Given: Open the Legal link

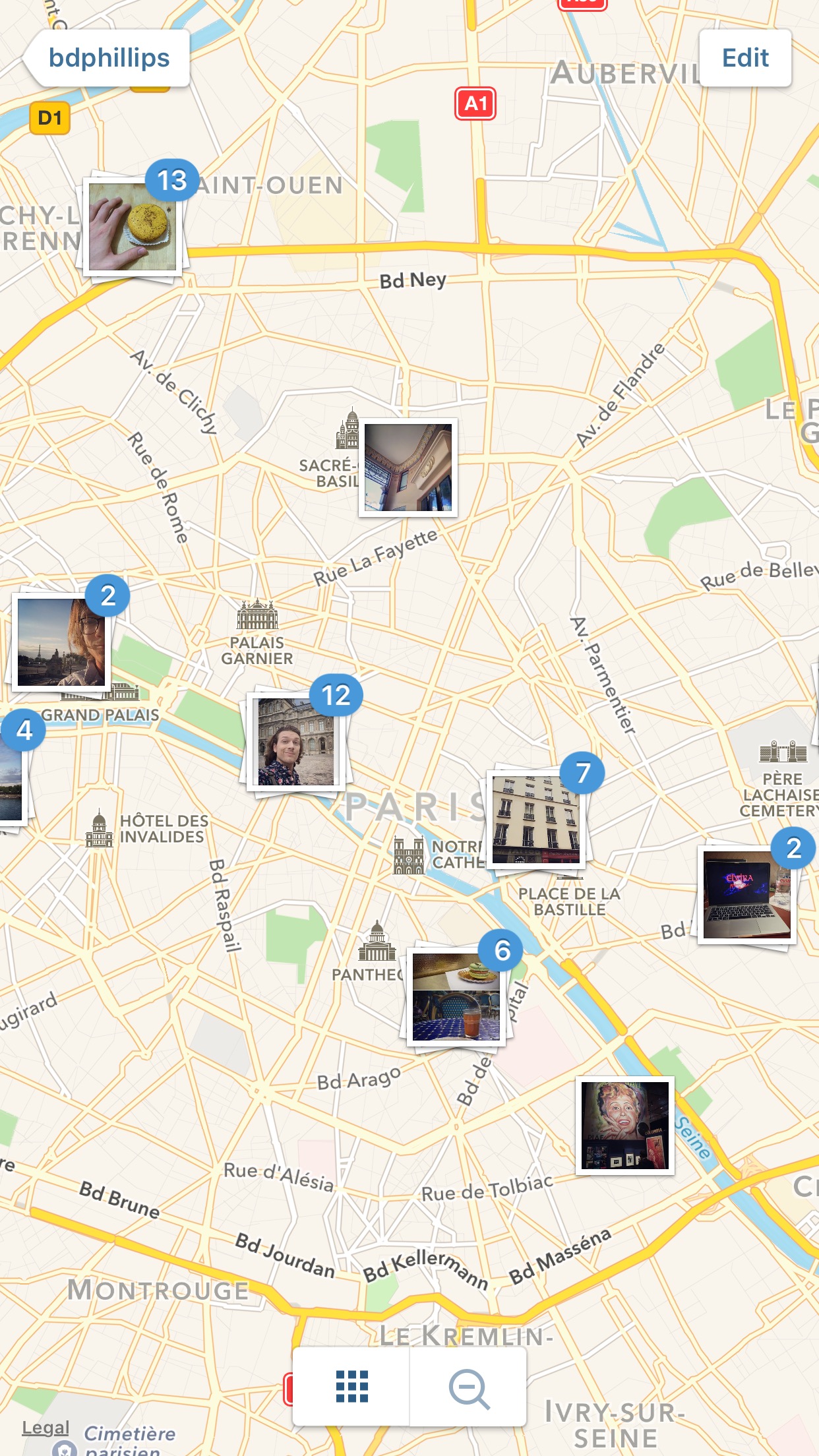Looking at the screenshot, I should pyautogui.click(x=45, y=1428).
